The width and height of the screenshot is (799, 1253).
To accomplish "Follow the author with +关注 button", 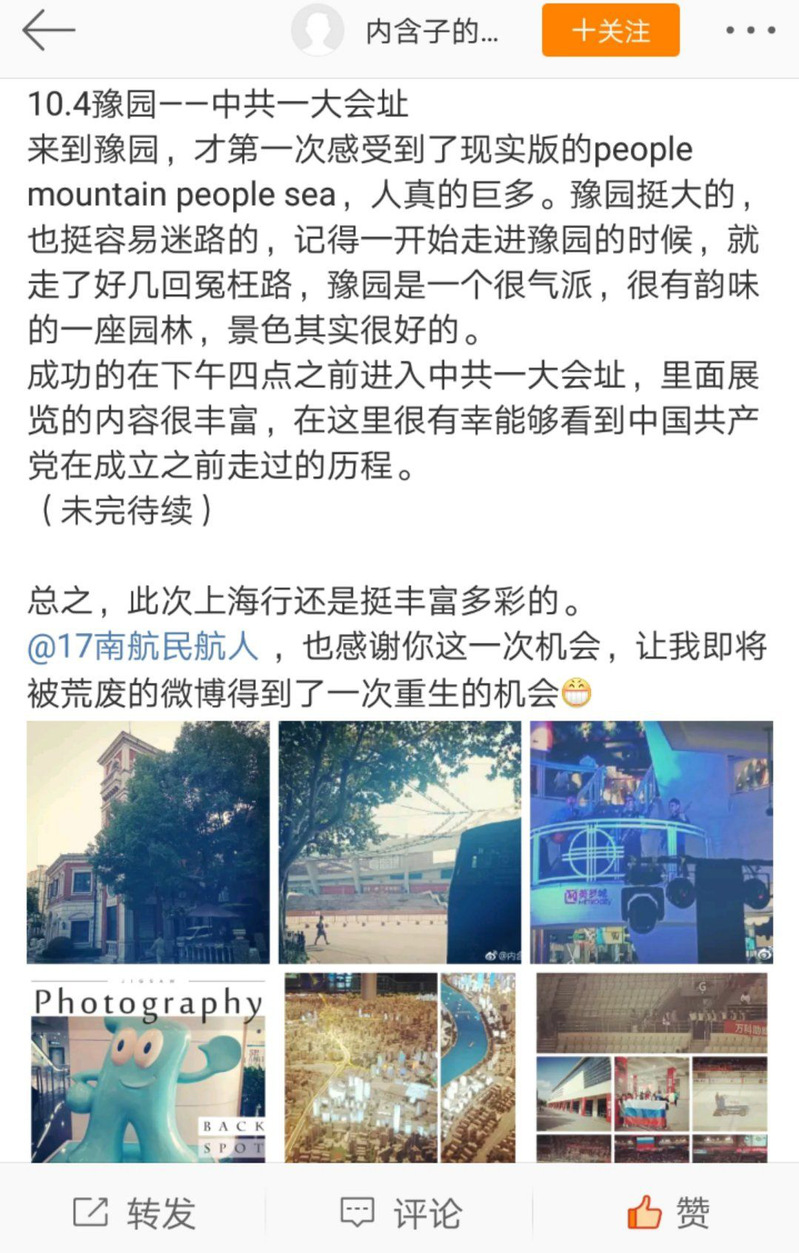I will pyautogui.click(x=610, y=31).
